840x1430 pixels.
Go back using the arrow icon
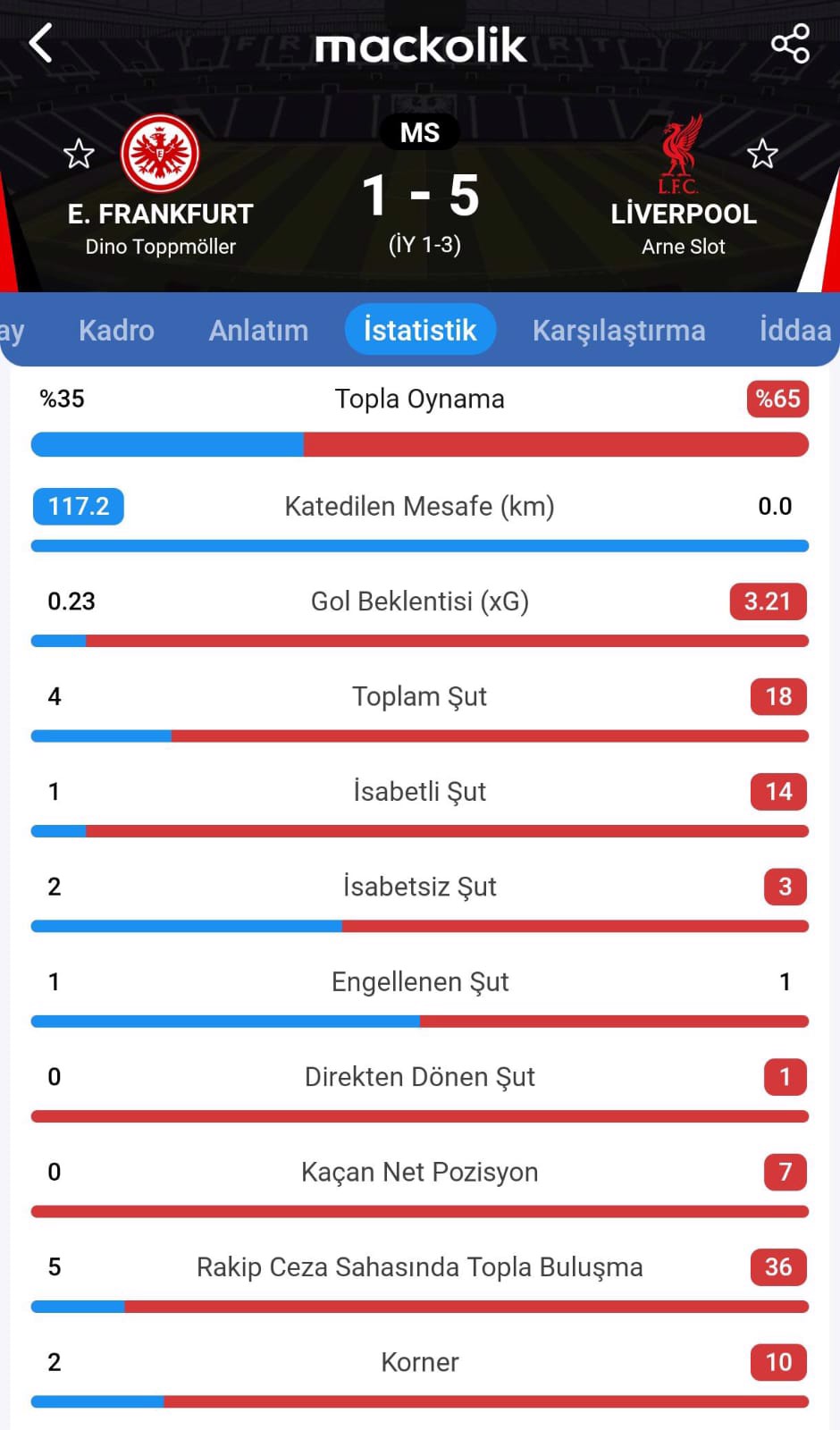click(41, 43)
